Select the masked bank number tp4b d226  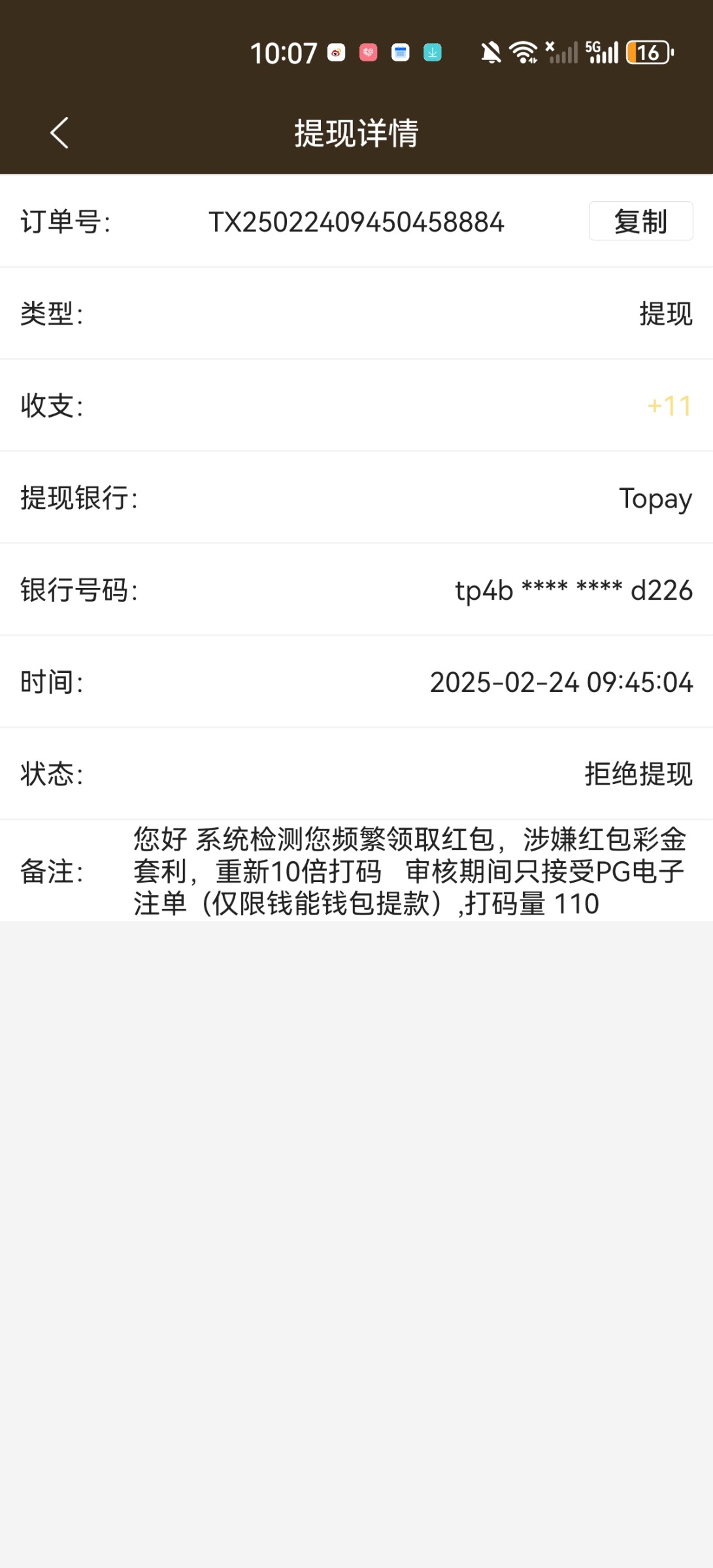point(573,590)
